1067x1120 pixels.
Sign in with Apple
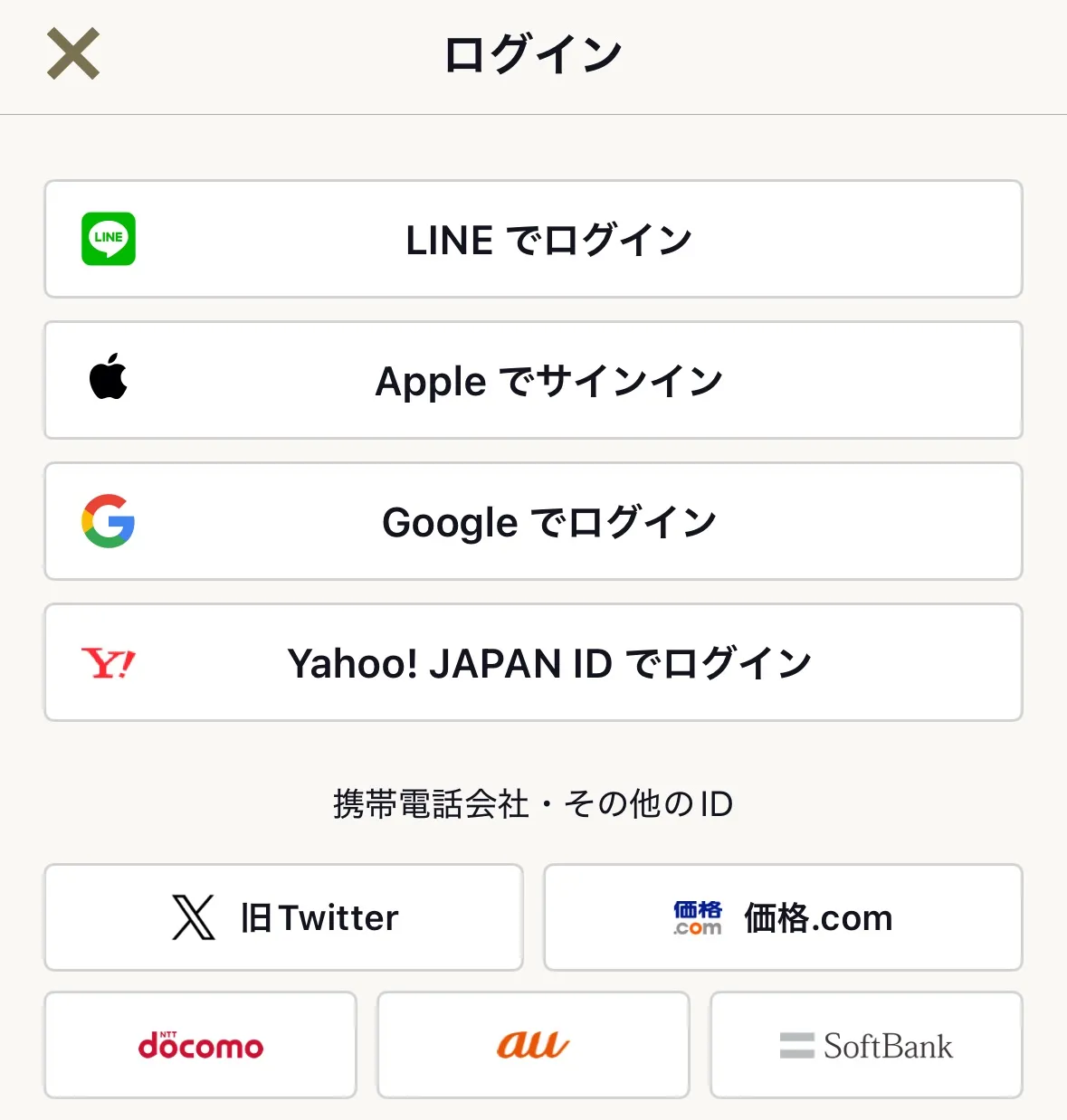click(x=532, y=380)
